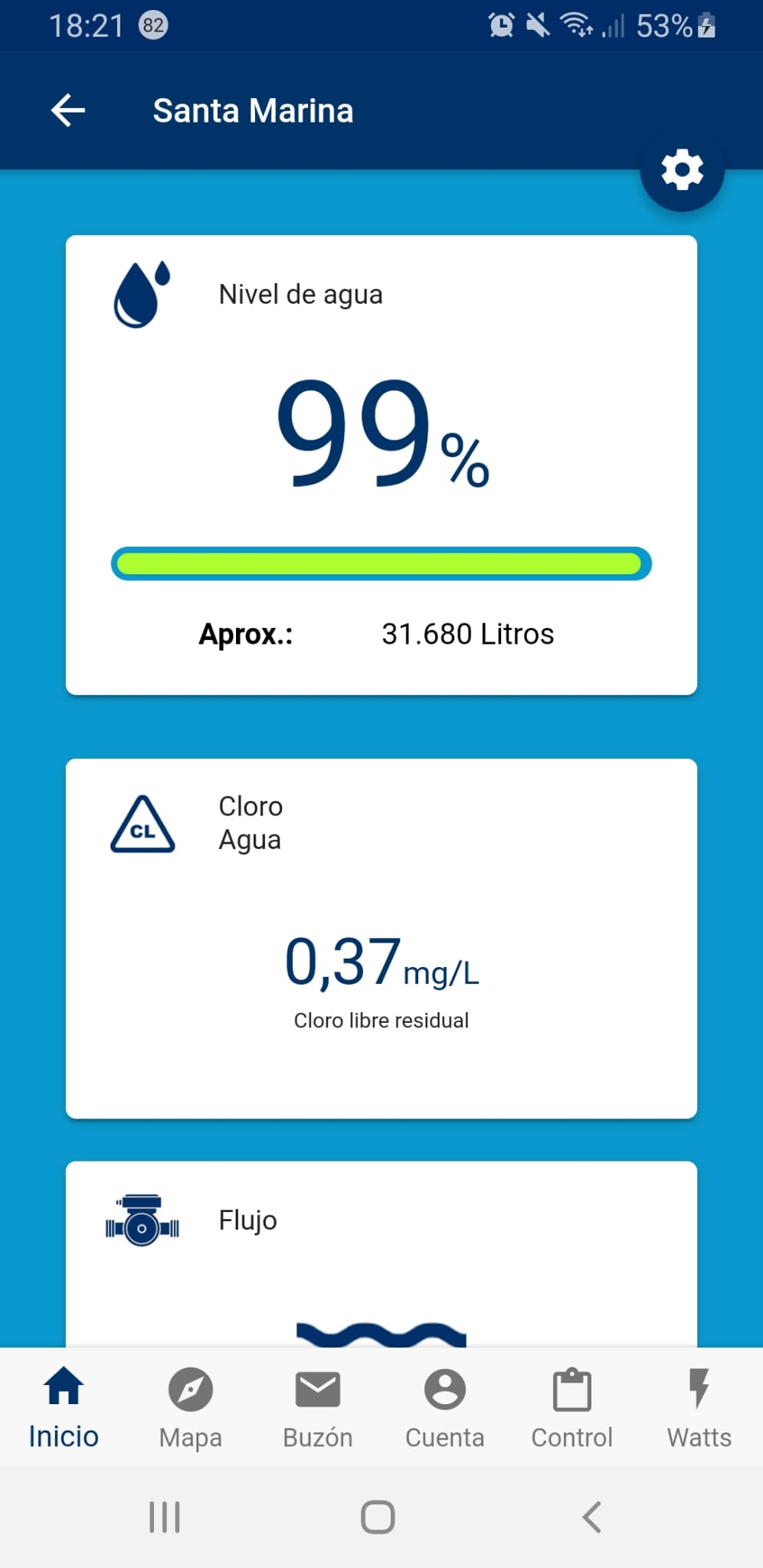Open the system recent apps view

tap(165, 1517)
